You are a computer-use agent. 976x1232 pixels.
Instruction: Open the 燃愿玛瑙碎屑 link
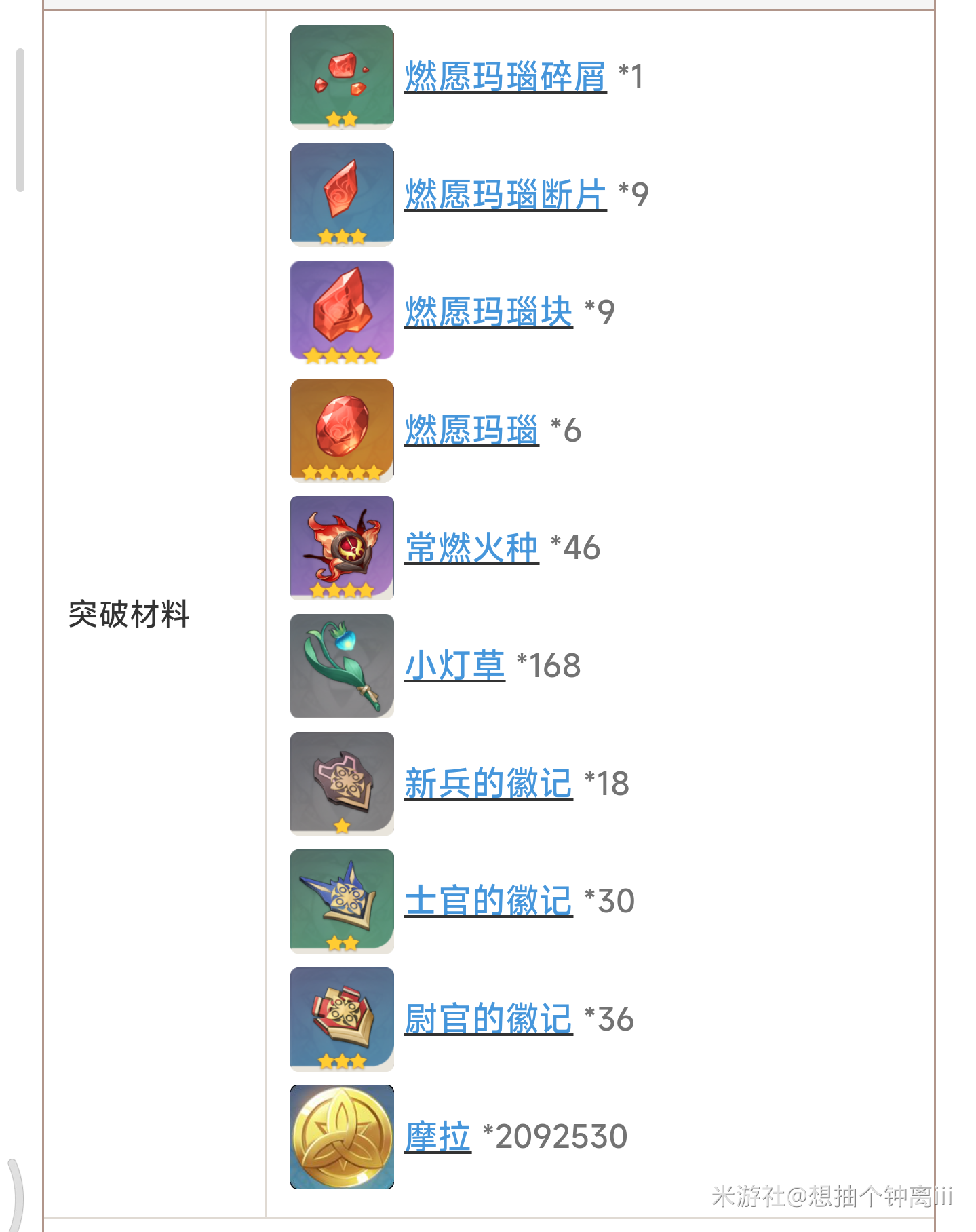pyautogui.click(x=505, y=77)
